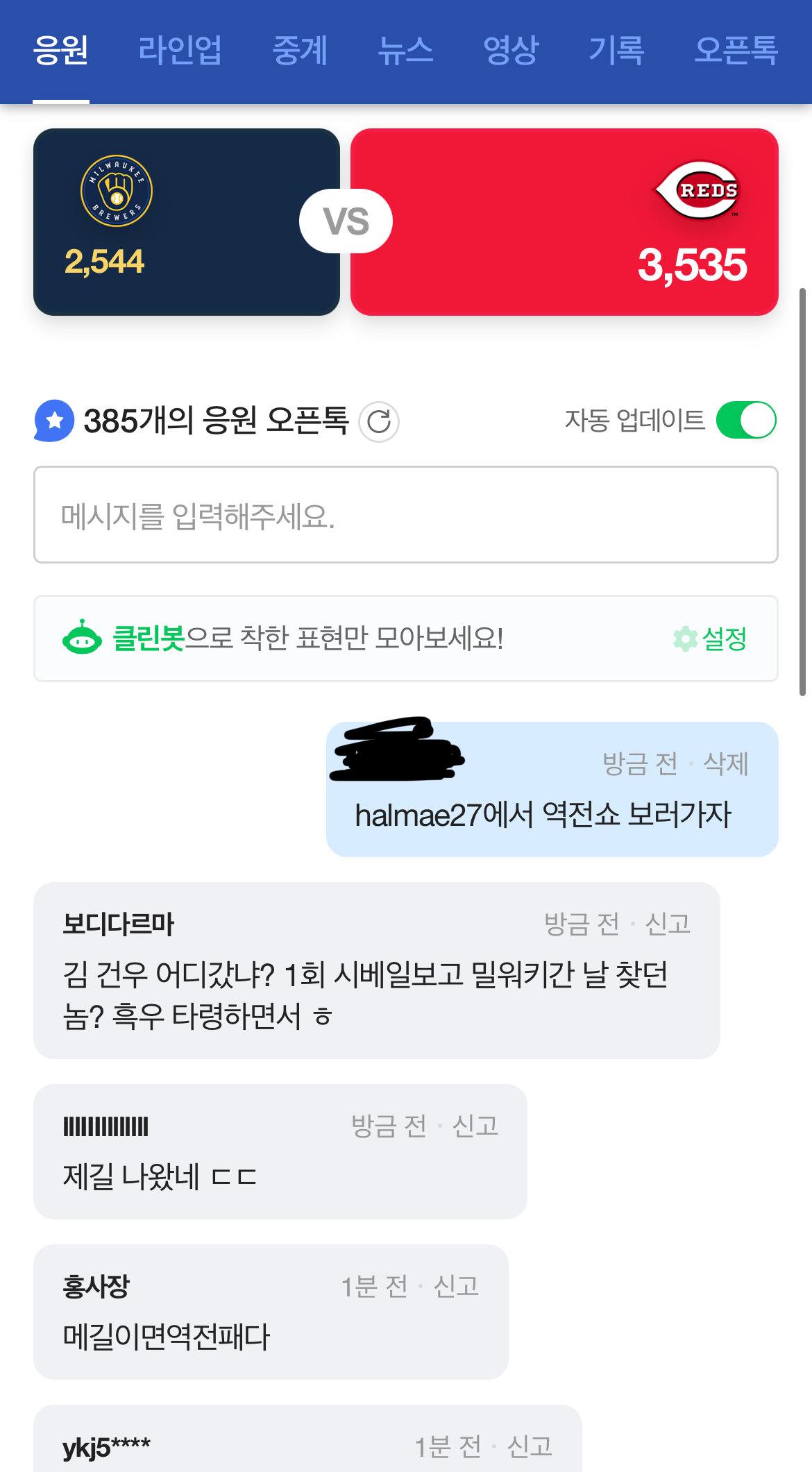Open 클린봇 설정

click(711, 638)
